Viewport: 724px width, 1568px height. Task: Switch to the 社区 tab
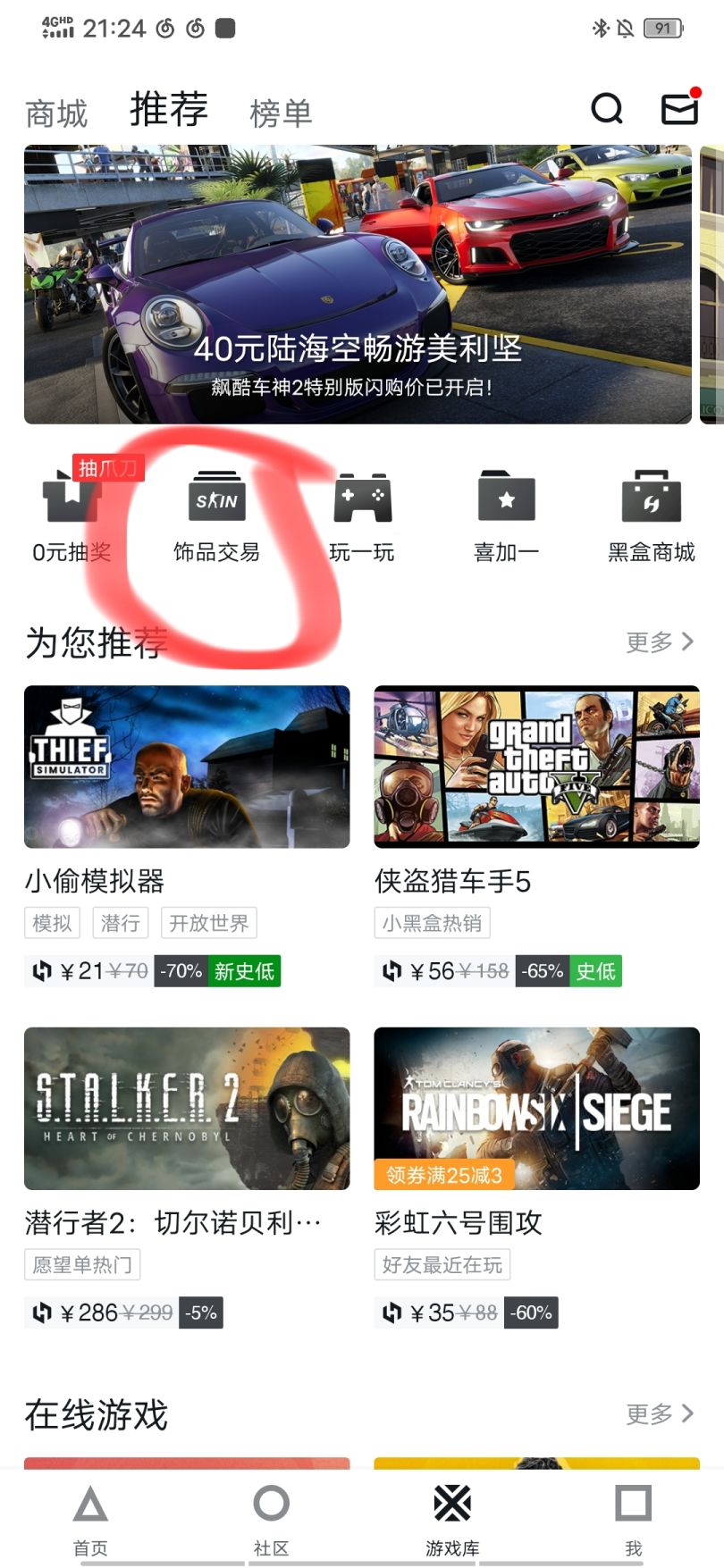pos(271,1519)
